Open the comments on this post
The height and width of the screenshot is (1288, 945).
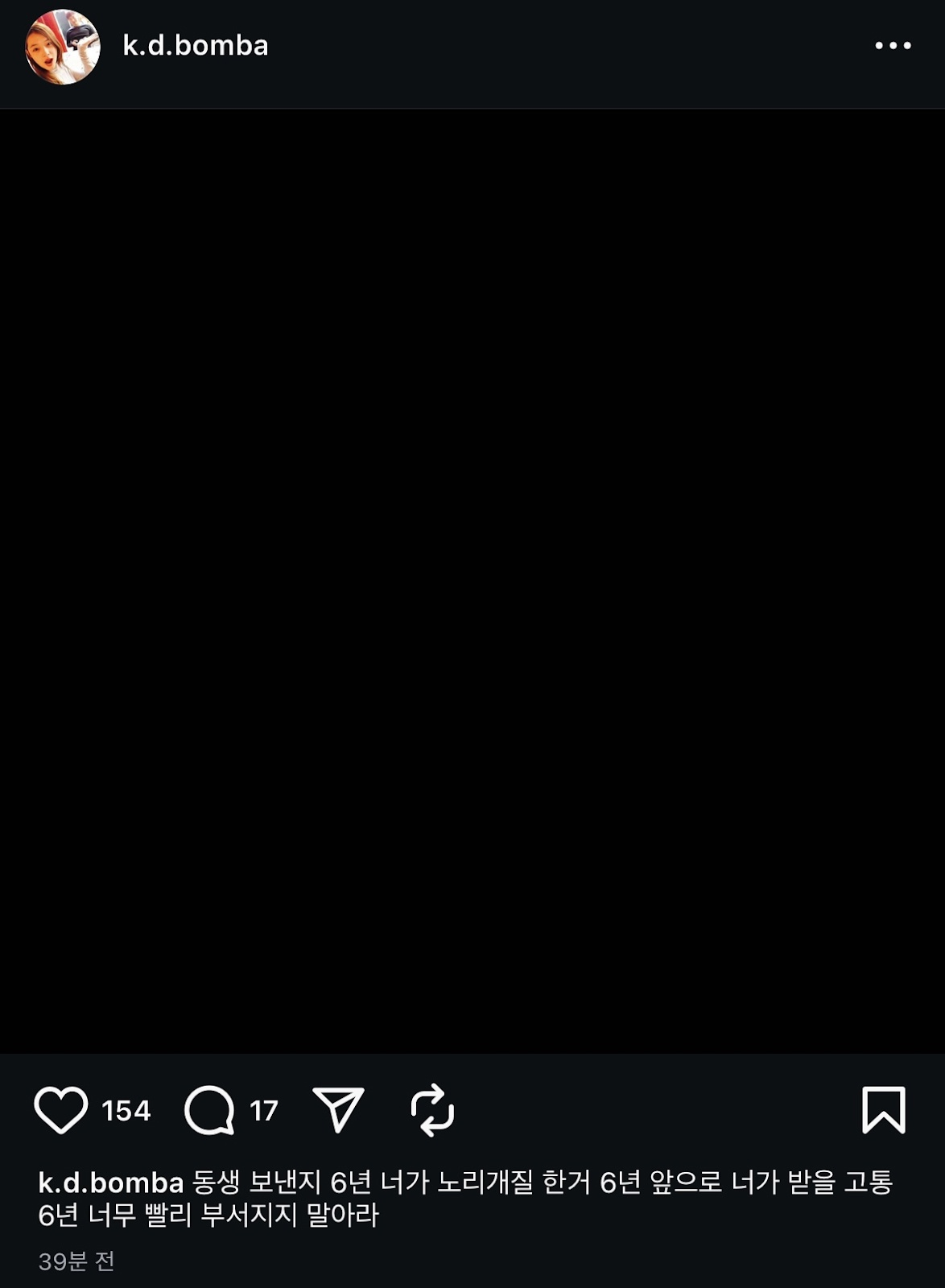209,1110
